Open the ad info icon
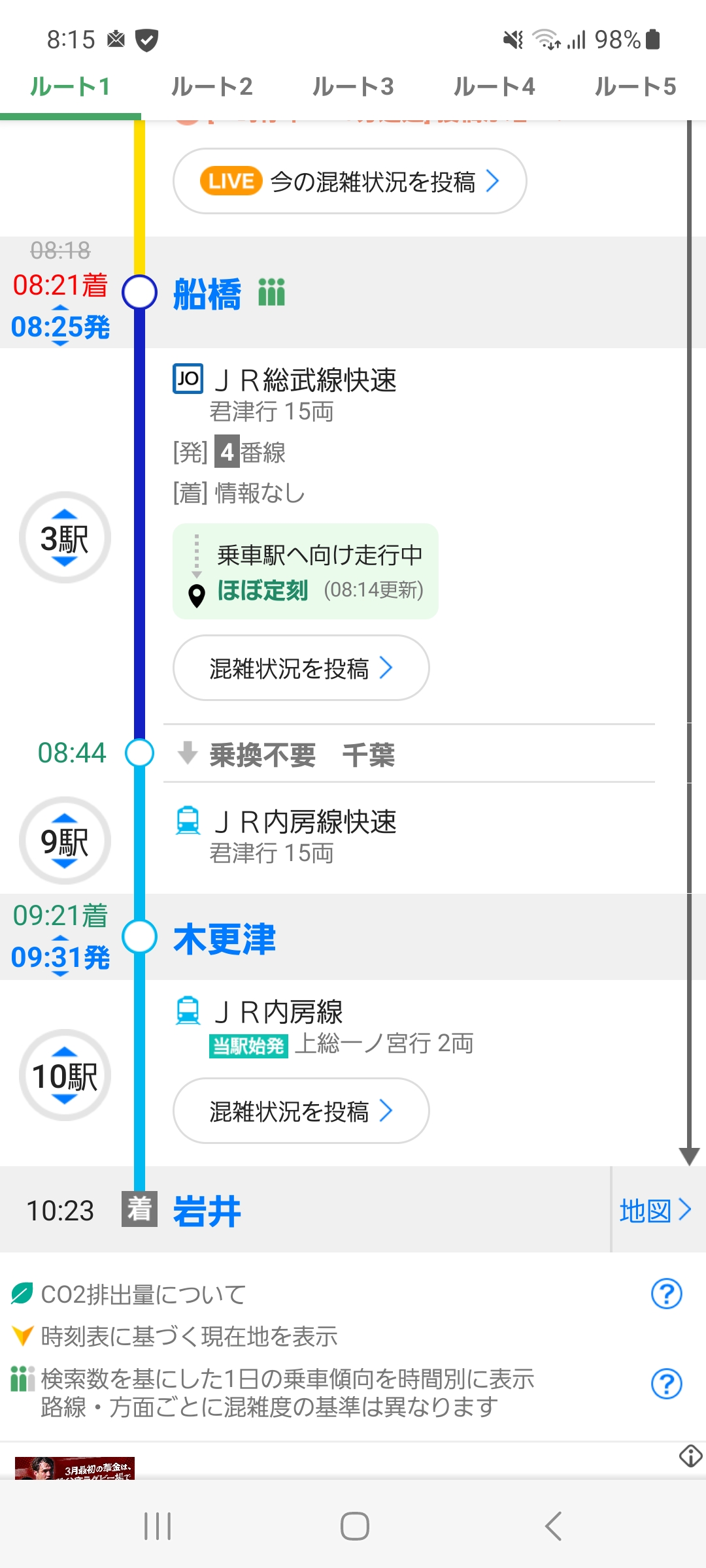The image size is (706, 1568). click(690, 1456)
